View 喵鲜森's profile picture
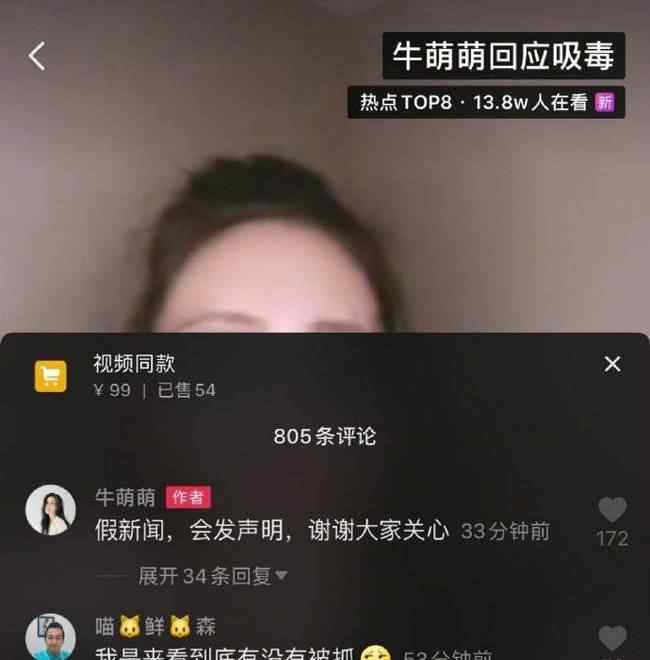This screenshot has height=660, width=650. (x=51, y=638)
